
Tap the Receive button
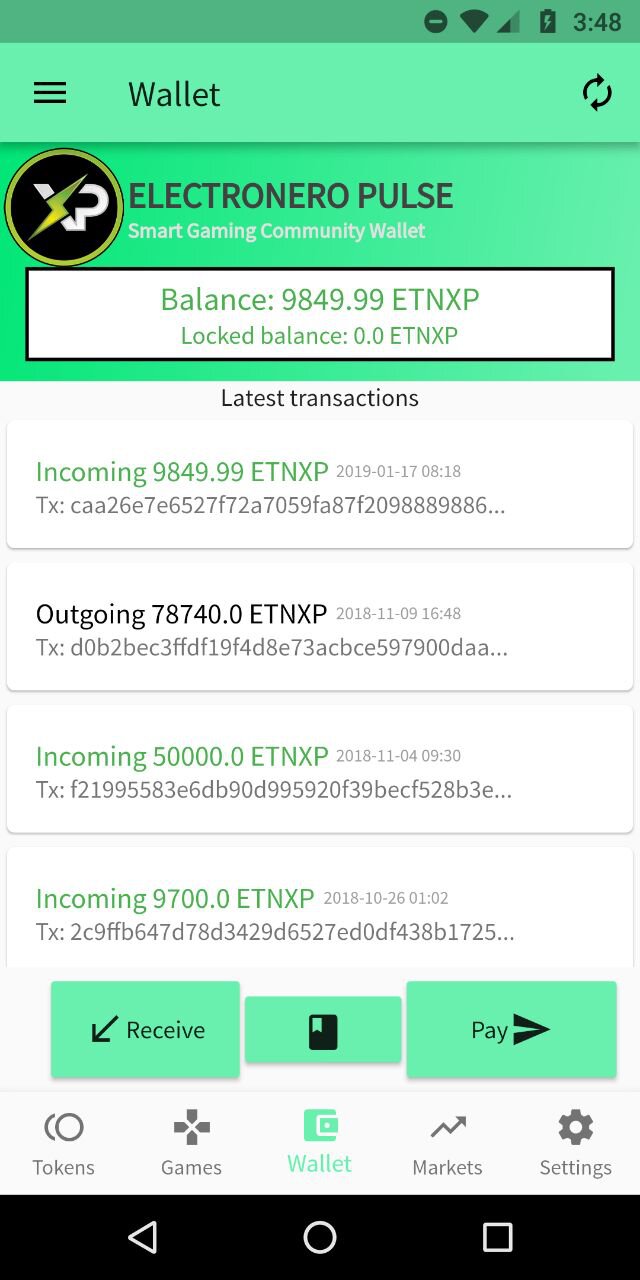pyautogui.click(x=146, y=1030)
